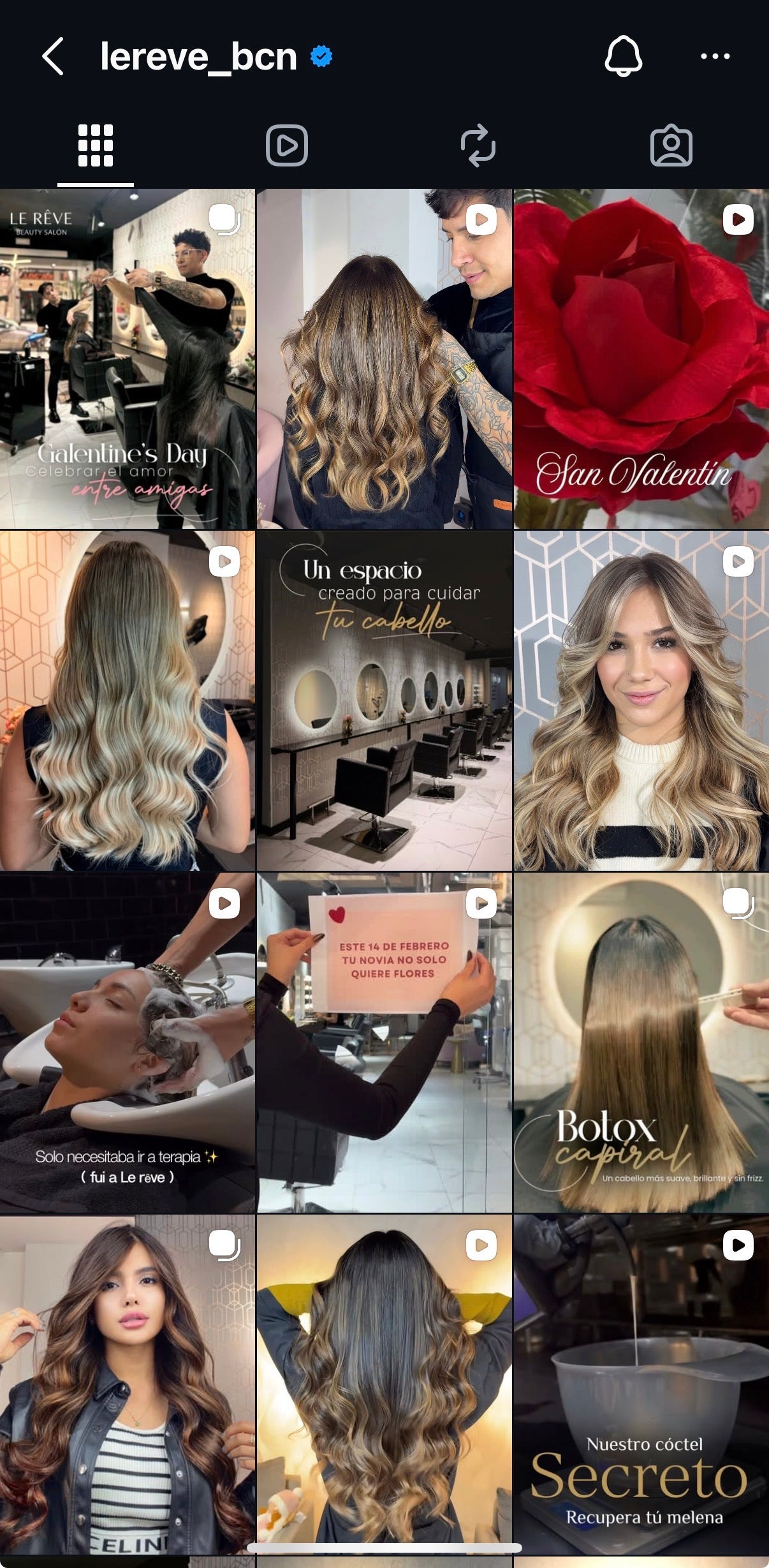
Task: Switch to the reposts tab
Action: [x=478, y=145]
